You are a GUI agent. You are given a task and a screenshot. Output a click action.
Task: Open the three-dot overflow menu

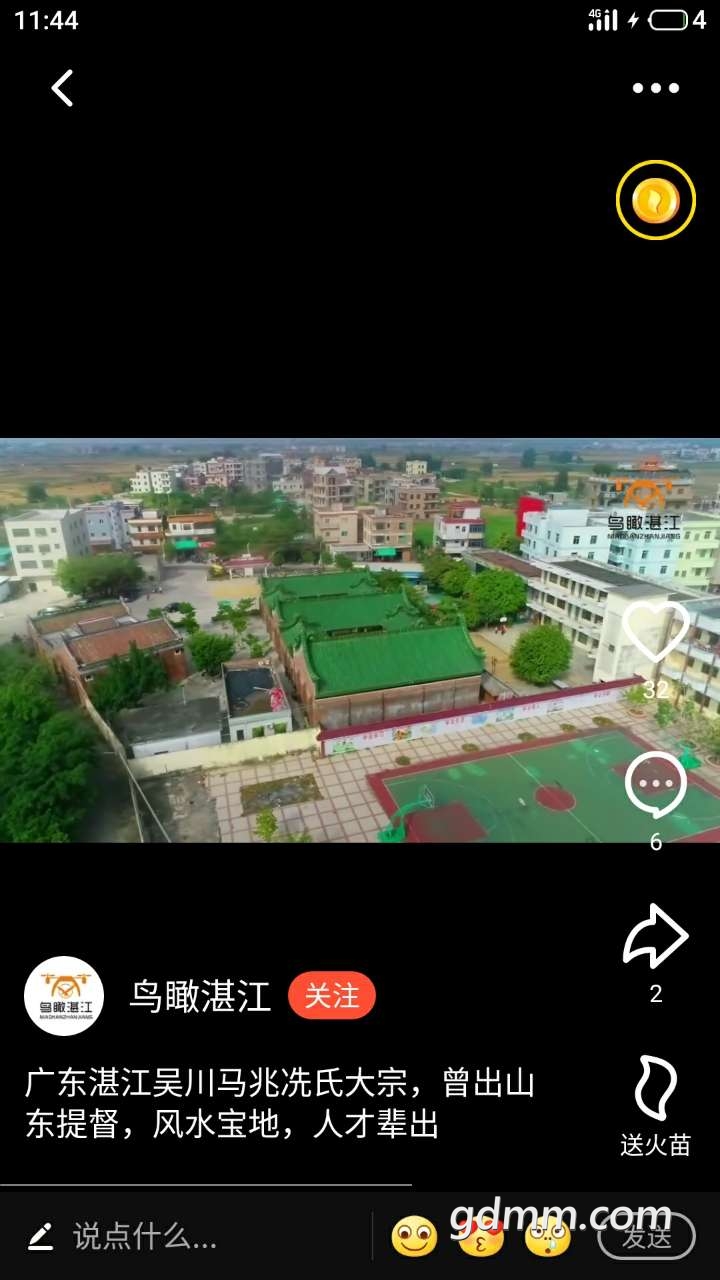pos(655,88)
